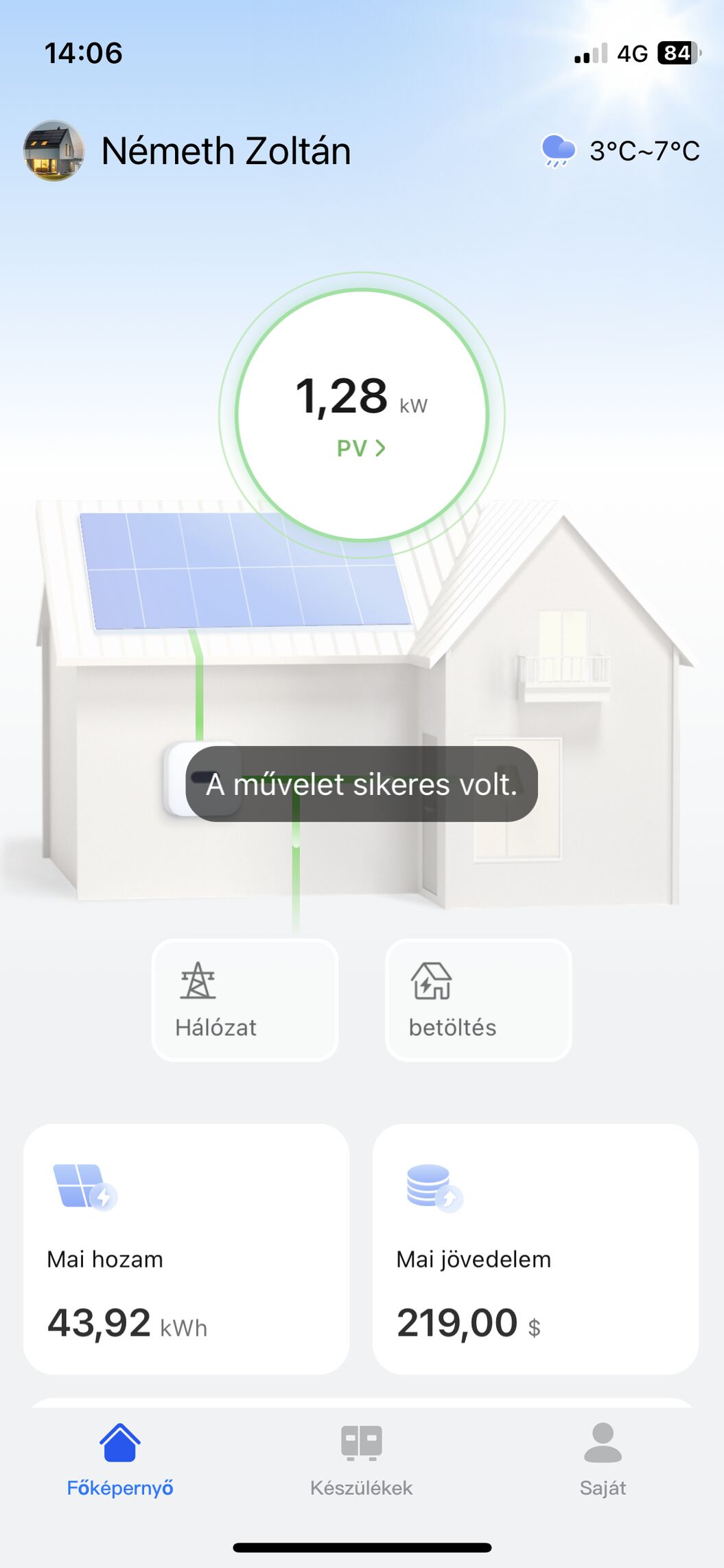
Task: Select the Főképernyő home tab
Action: pos(120,1460)
